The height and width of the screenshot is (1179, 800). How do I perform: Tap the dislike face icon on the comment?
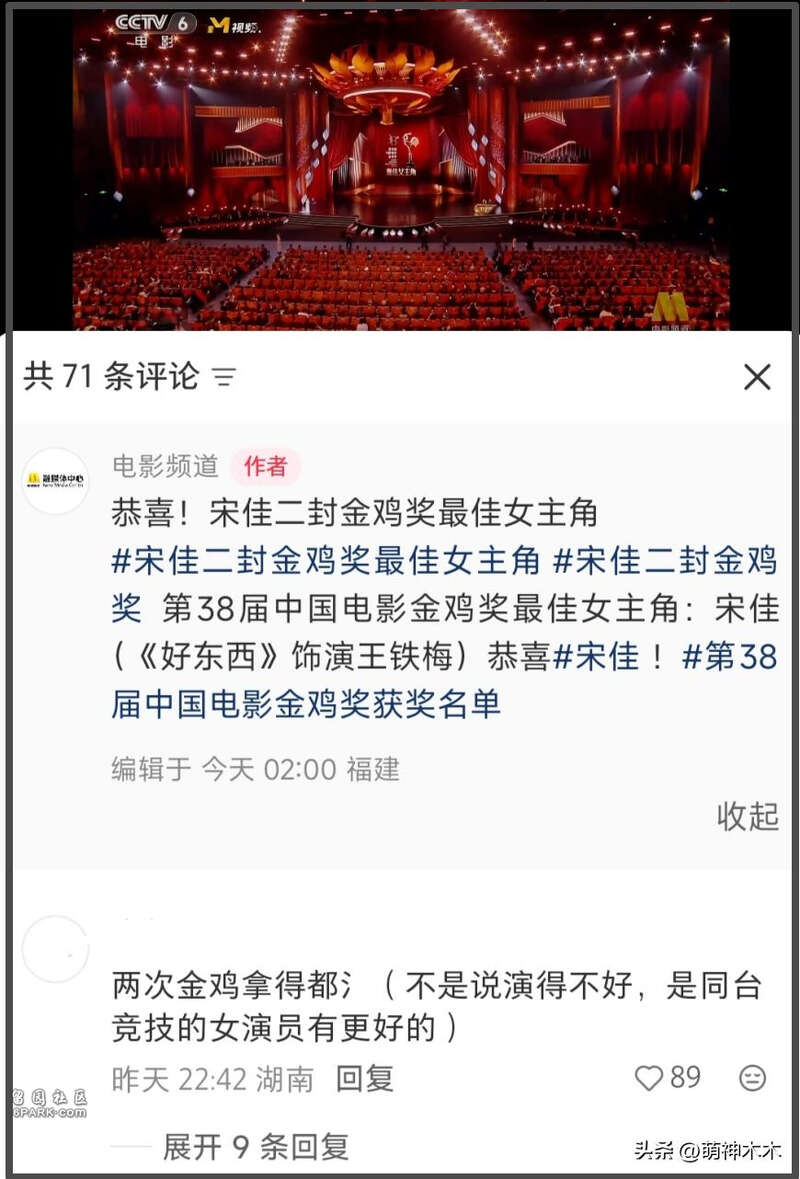click(752, 1078)
